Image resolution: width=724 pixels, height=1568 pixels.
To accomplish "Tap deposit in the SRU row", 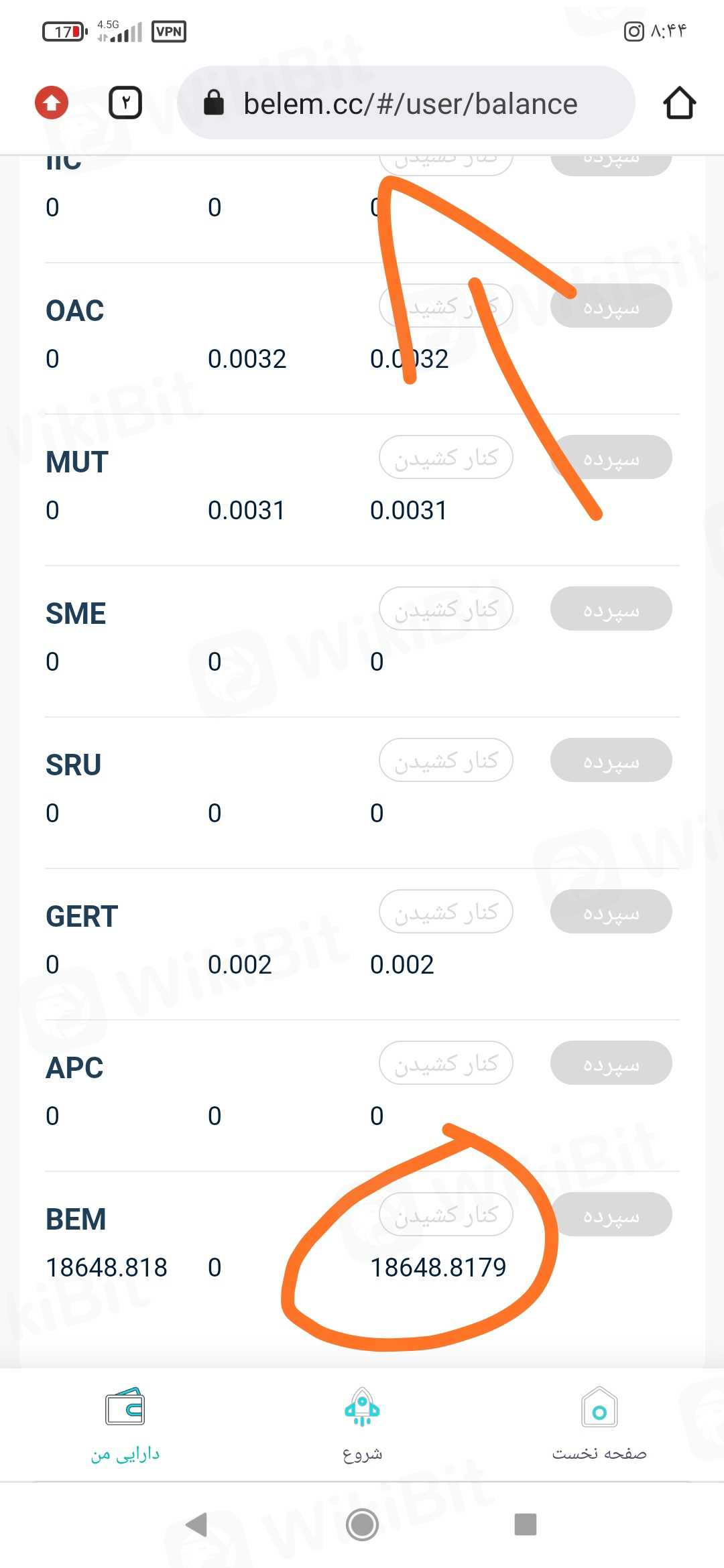I will [x=611, y=761].
